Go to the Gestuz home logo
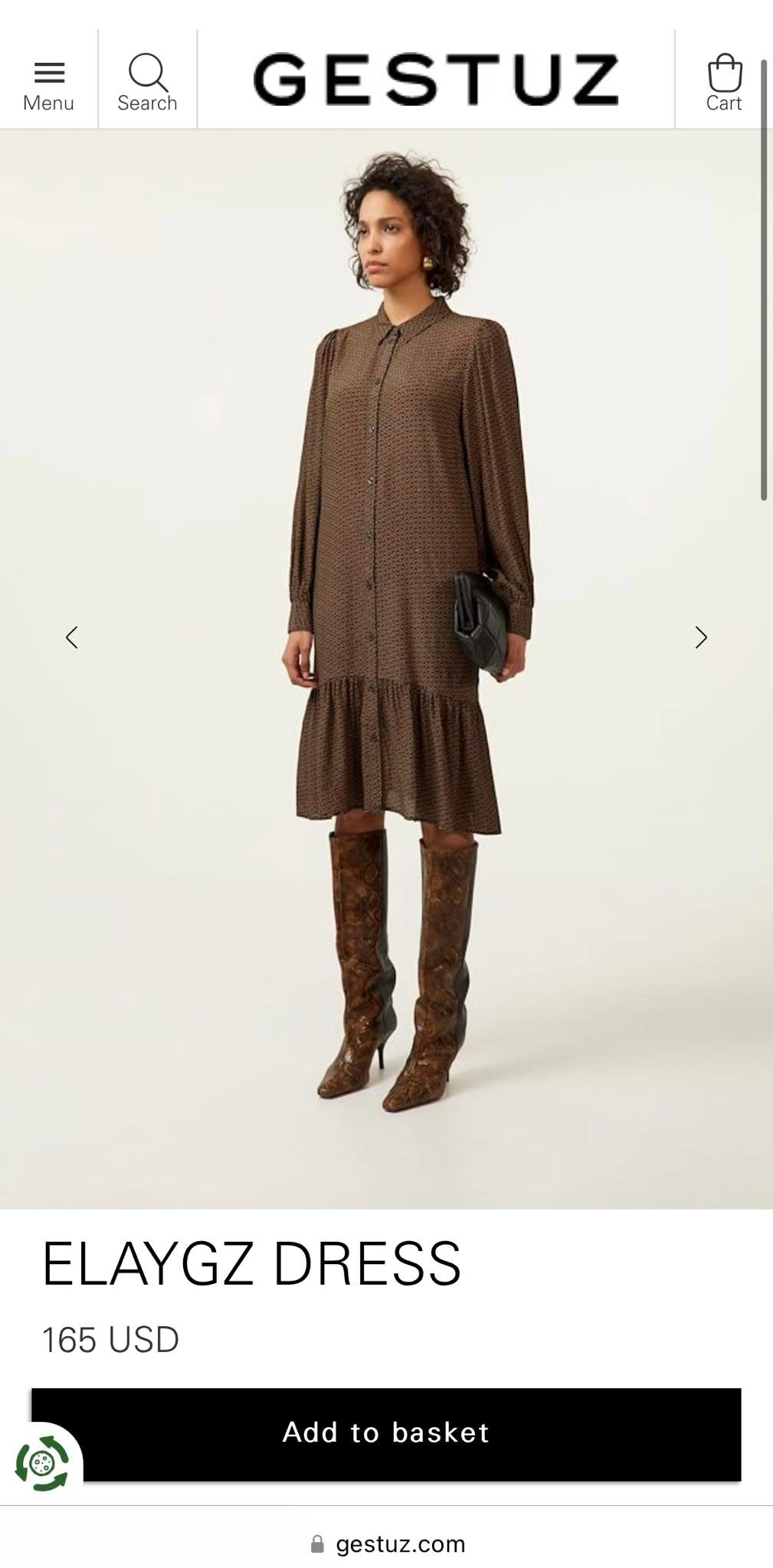This screenshot has height=1568, width=773. (436, 79)
